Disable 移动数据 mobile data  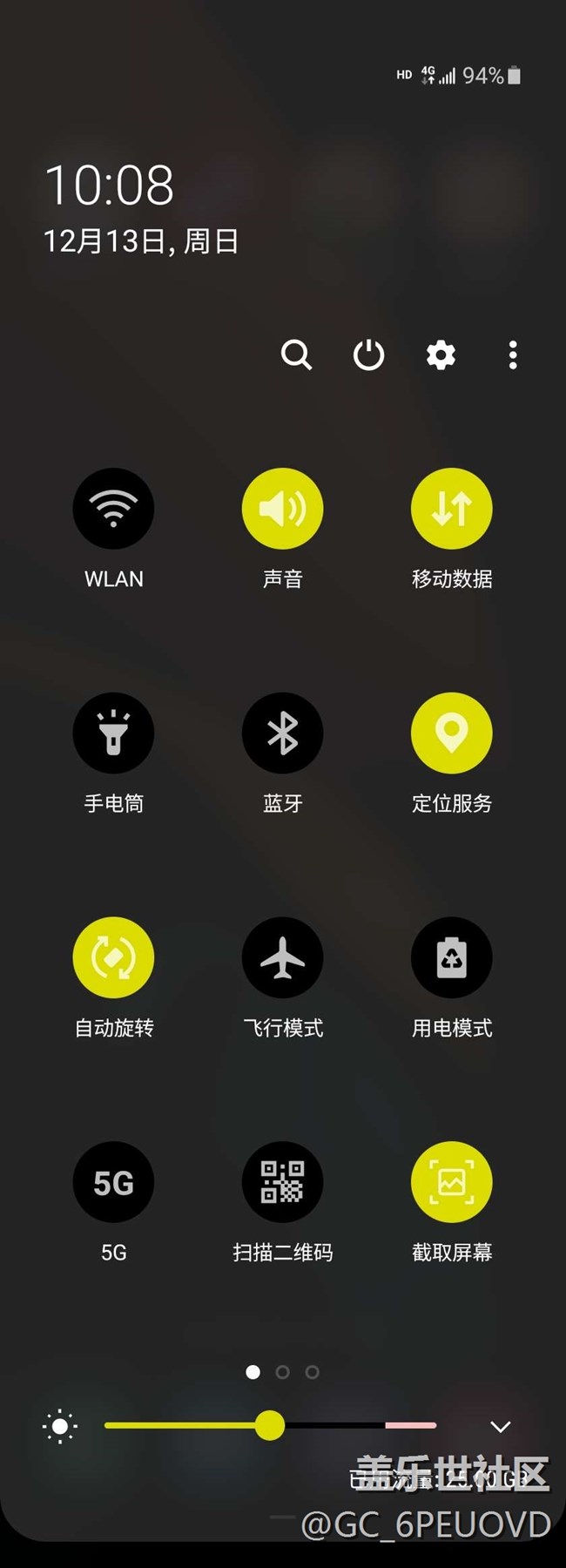451,509
